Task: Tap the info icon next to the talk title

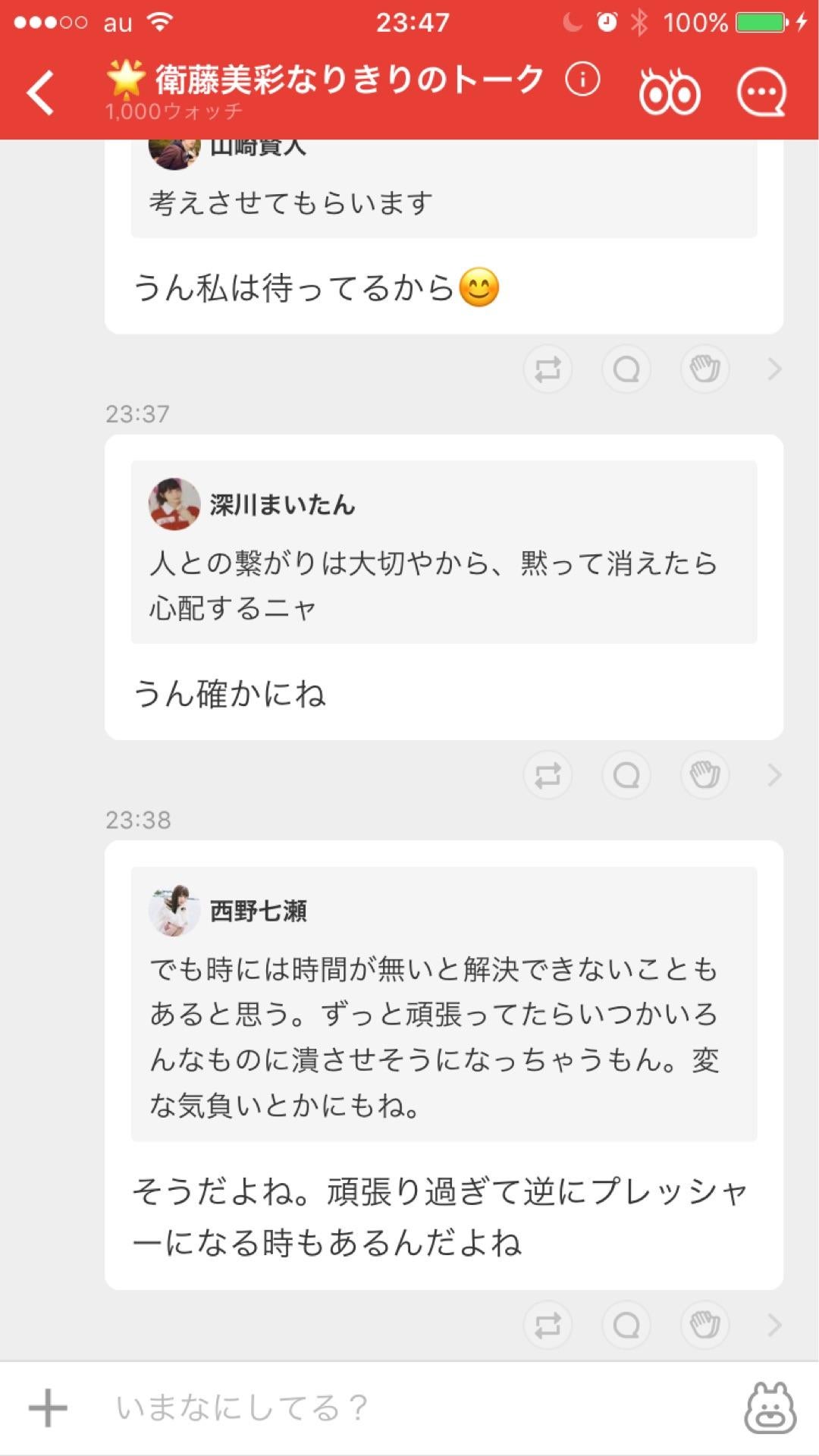Action: [x=581, y=80]
